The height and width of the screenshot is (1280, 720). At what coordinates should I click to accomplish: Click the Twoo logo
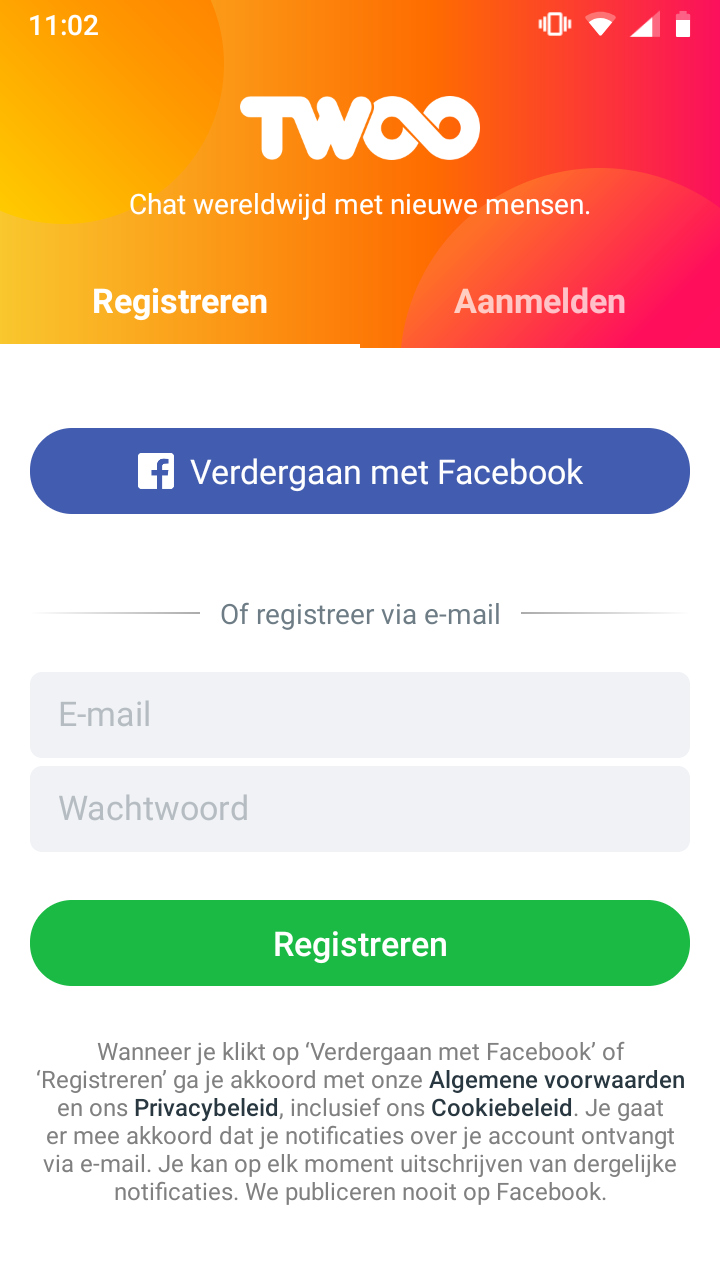coord(360,127)
